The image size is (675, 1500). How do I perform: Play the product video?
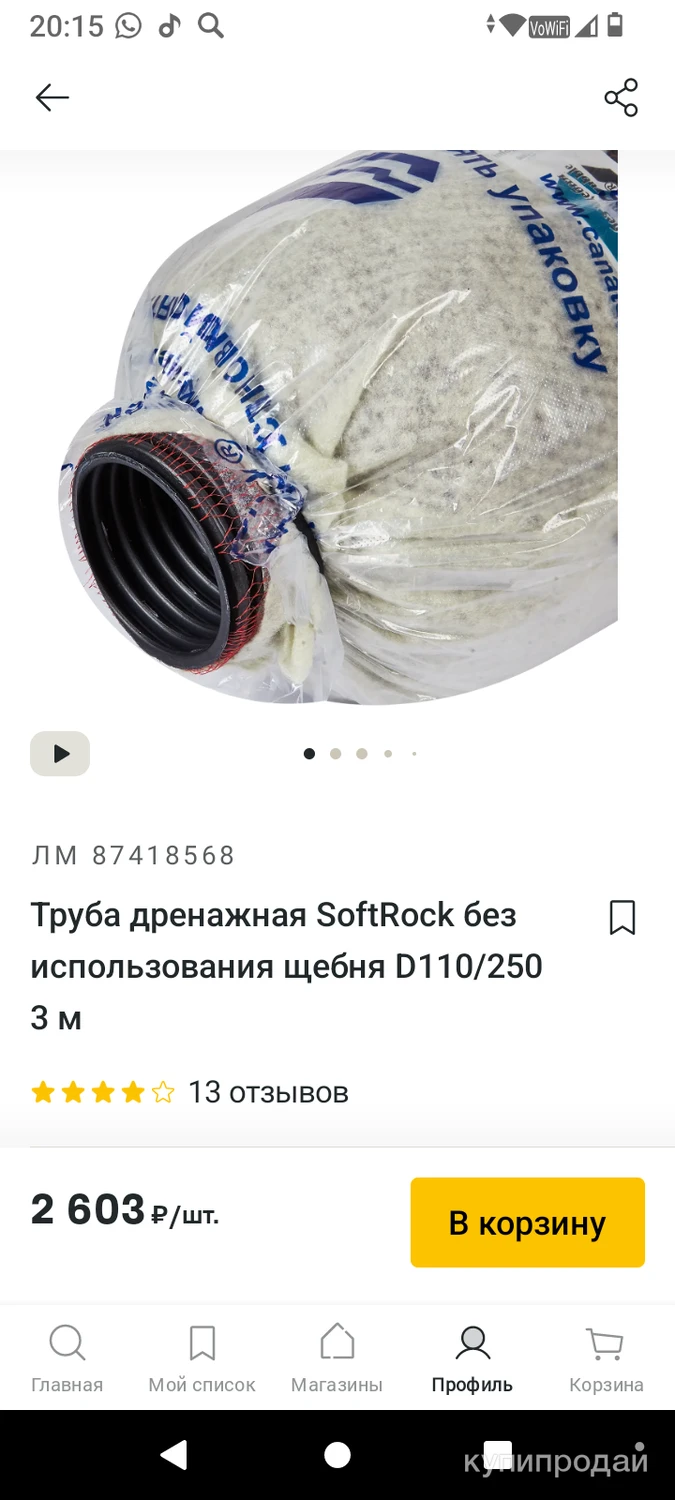tap(60, 753)
